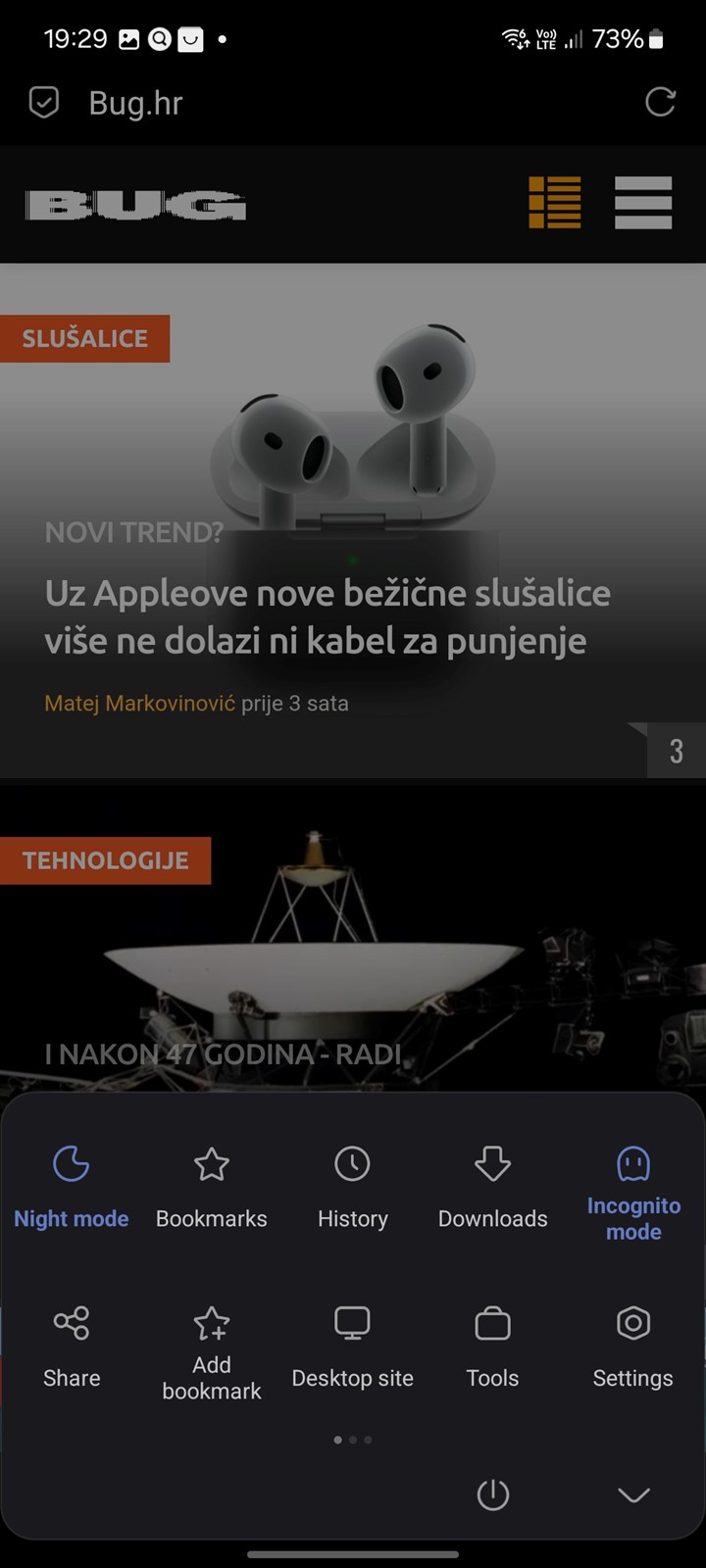Open browsing History
706x1568 pixels.
click(x=352, y=1188)
